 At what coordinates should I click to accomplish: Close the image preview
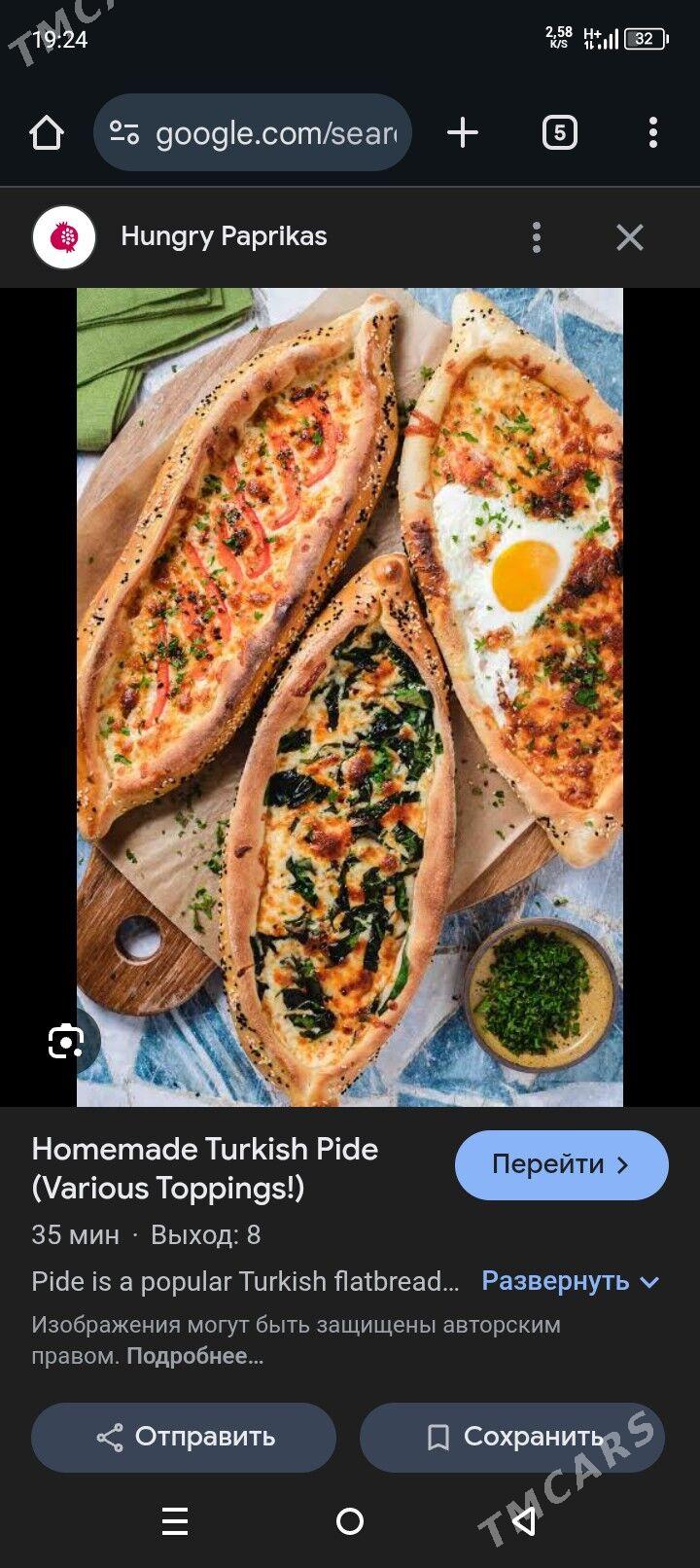click(629, 237)
